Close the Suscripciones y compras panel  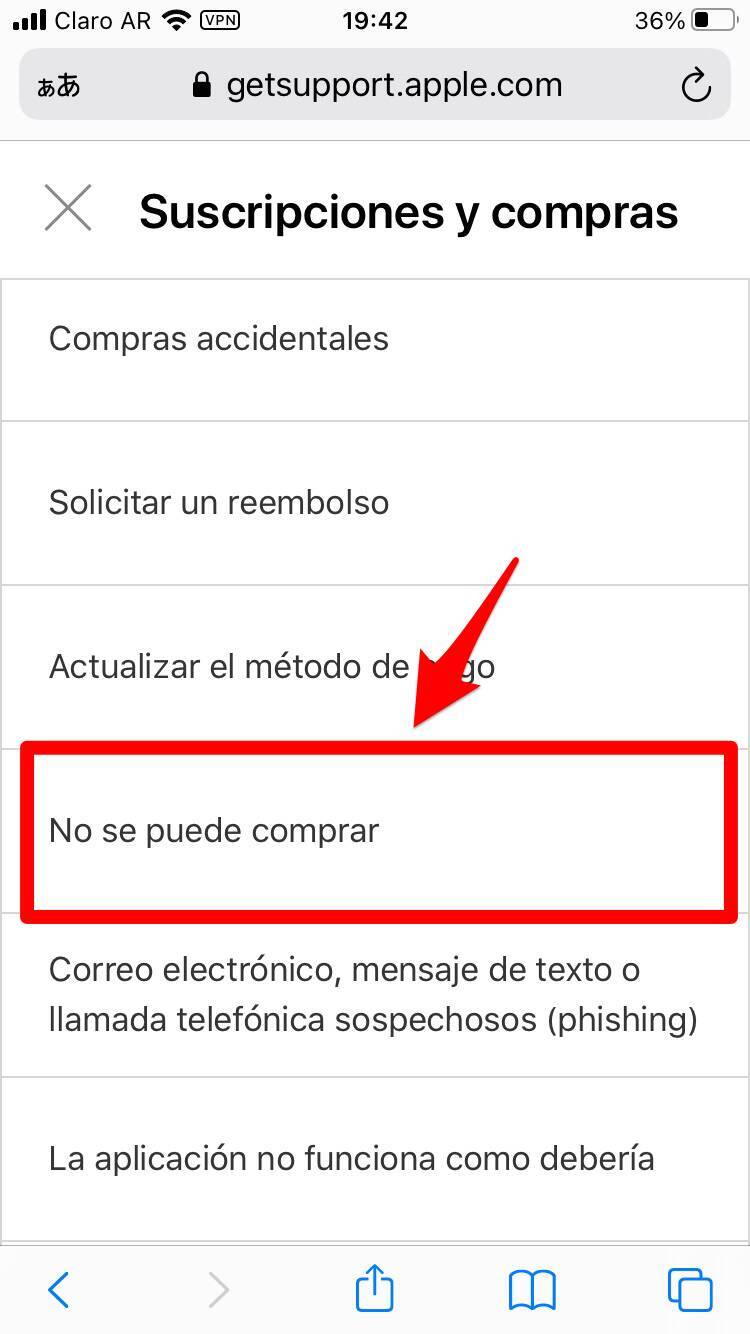tap(68, 209)
